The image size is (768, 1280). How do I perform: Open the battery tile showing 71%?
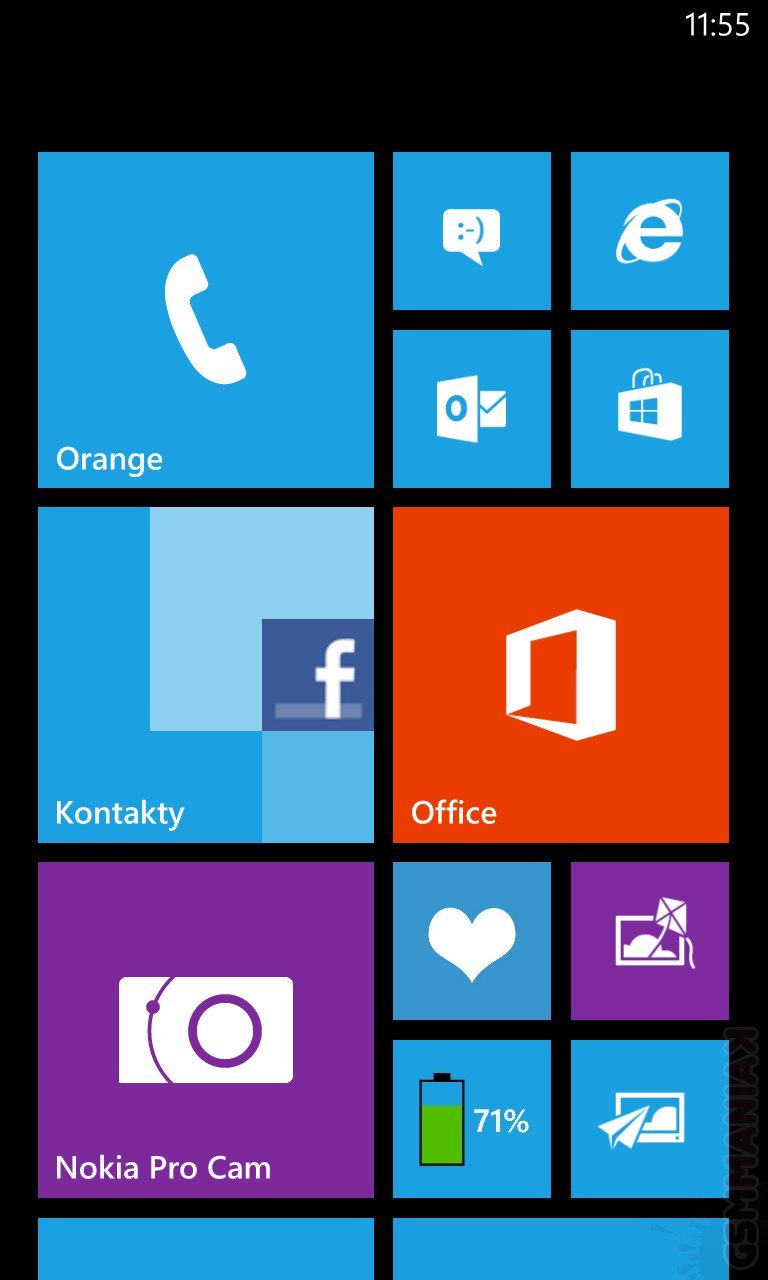[471, 1118]
